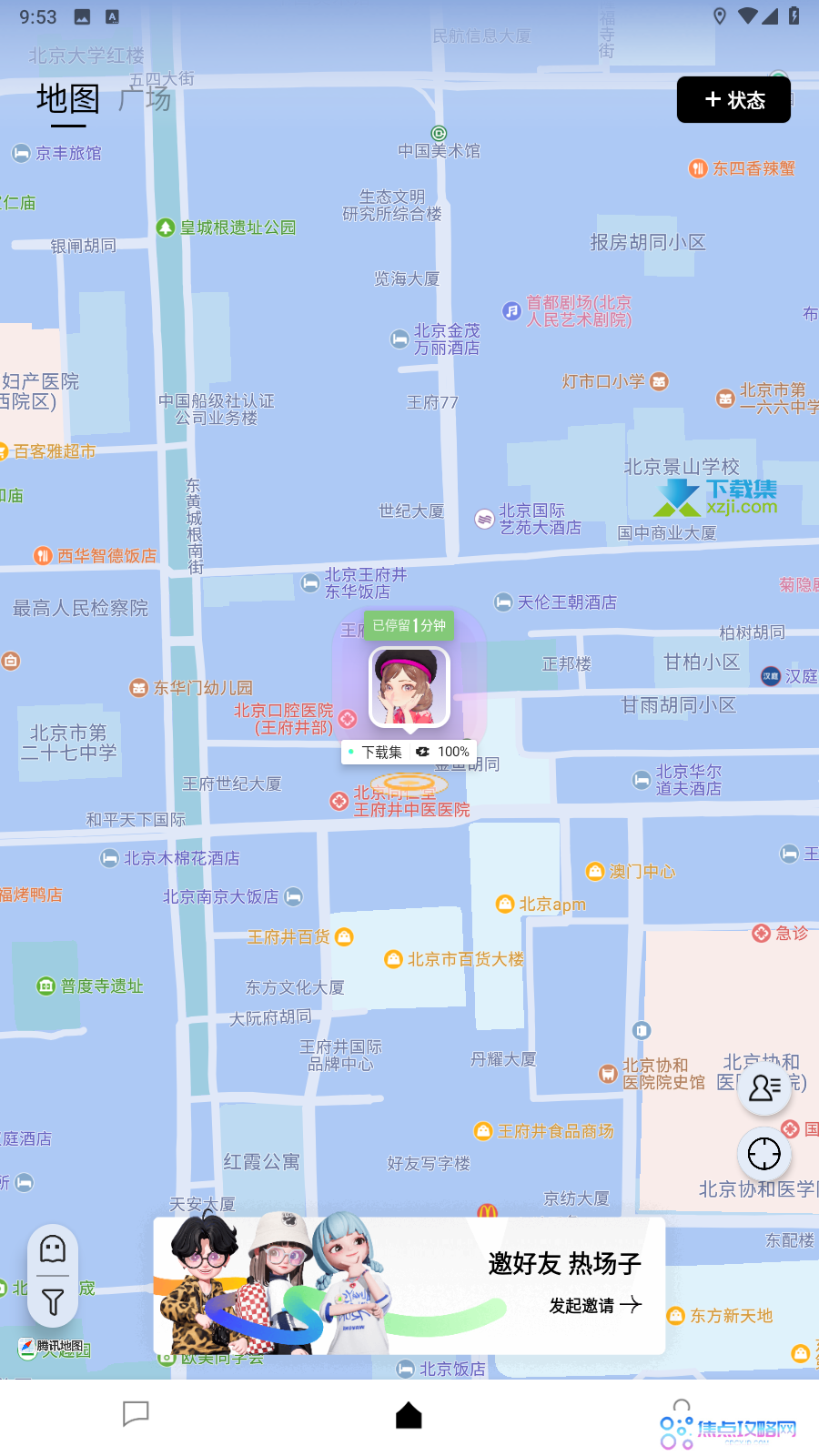Select the home icon in the bottom navigation
The width and height of the screenshot is (819, 1456).
click(x=409, y=1413)
